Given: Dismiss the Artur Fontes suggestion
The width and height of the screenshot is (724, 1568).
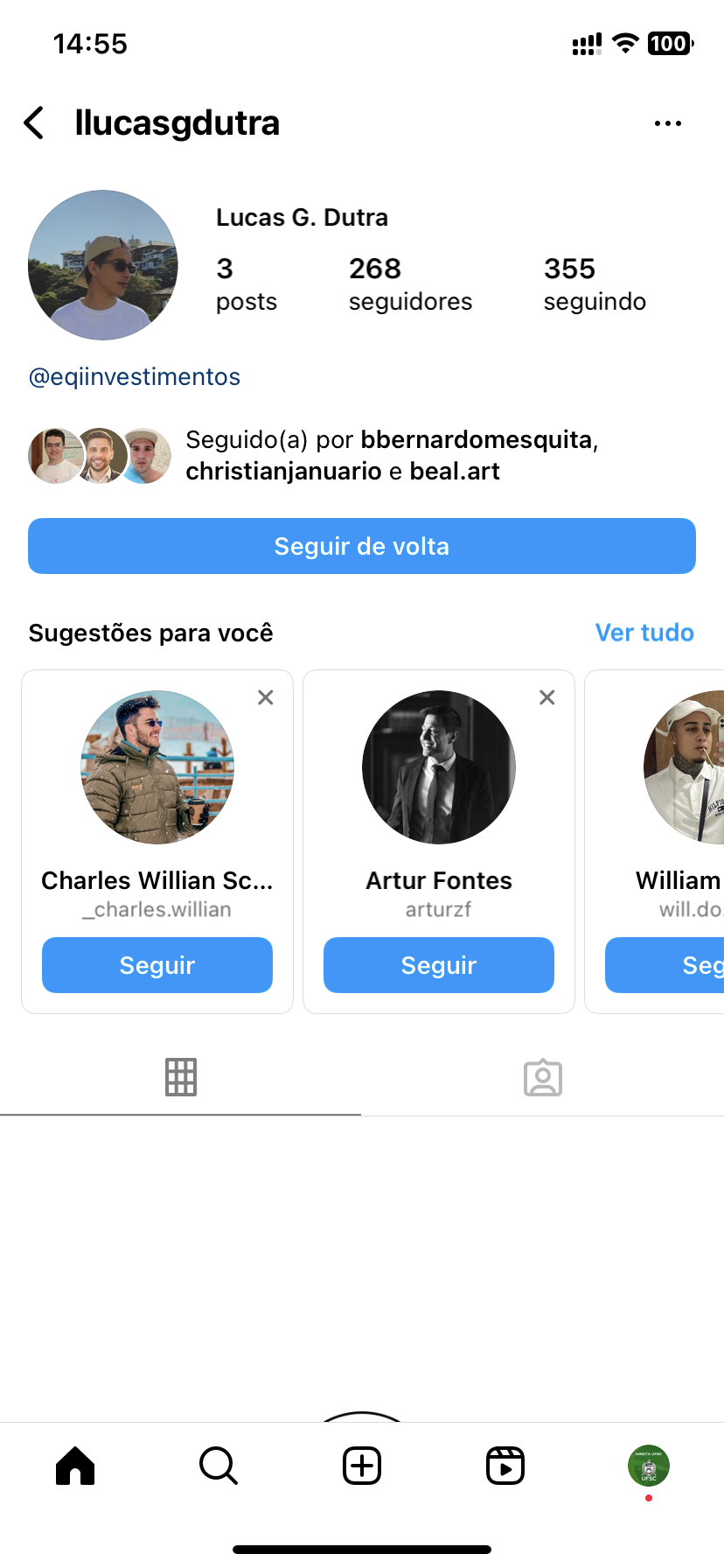Looking at the screenshot, I should (x=547, y=697).
